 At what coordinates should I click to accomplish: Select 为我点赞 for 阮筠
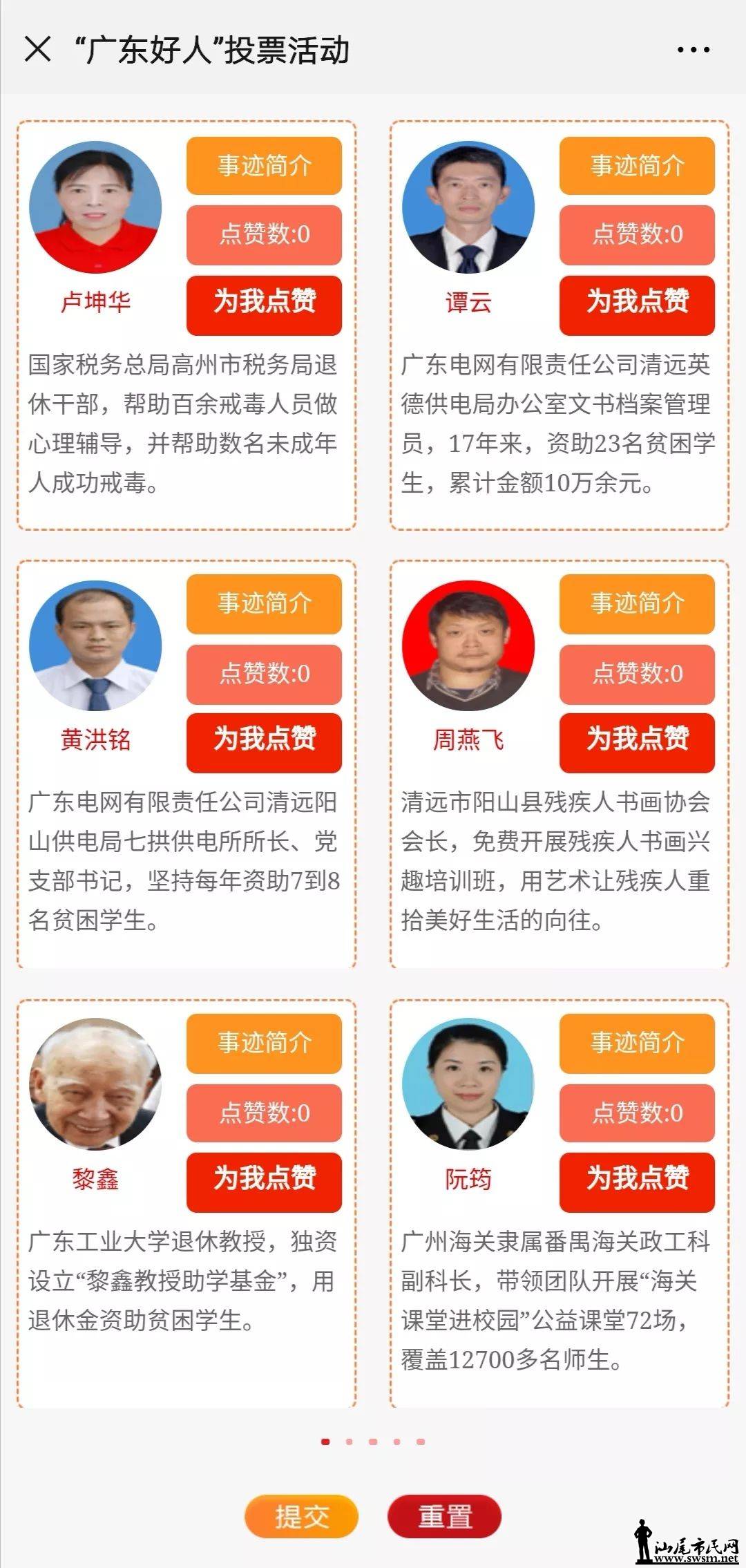point(637,1180)
